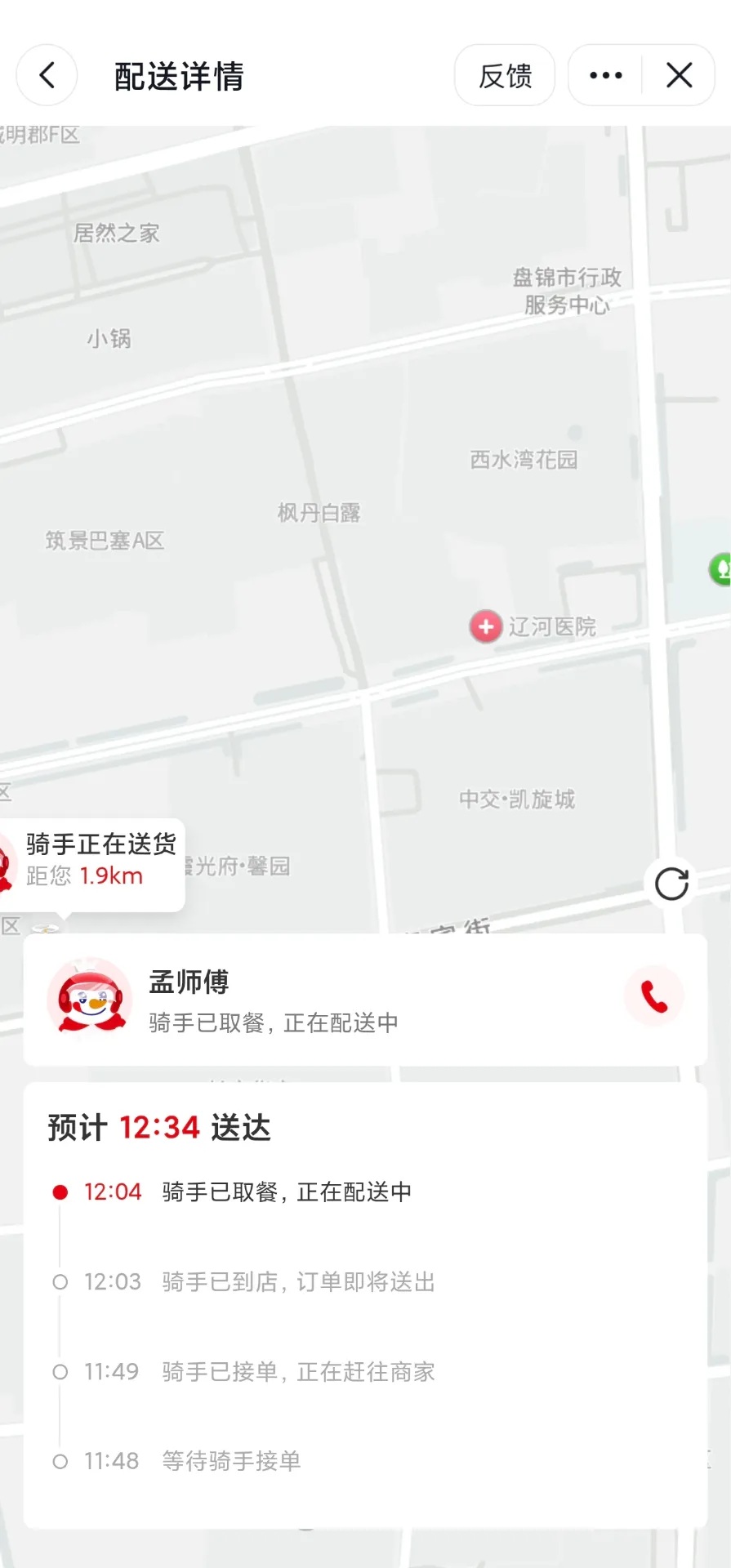Tap the 配送详情 title bar
731x1568 pixels.
click(x=180, y=75)
